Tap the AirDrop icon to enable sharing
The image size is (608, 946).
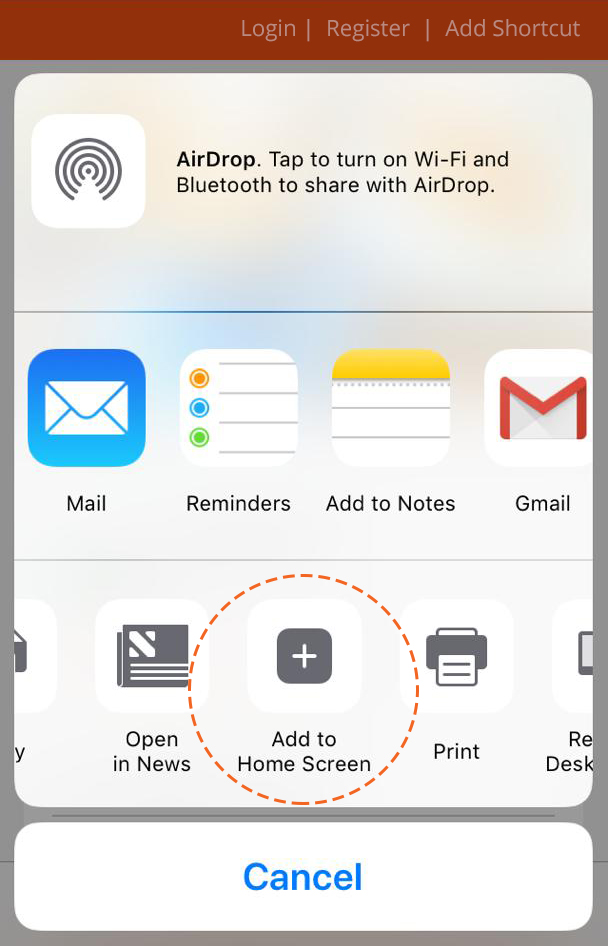[x=88, y=171]
